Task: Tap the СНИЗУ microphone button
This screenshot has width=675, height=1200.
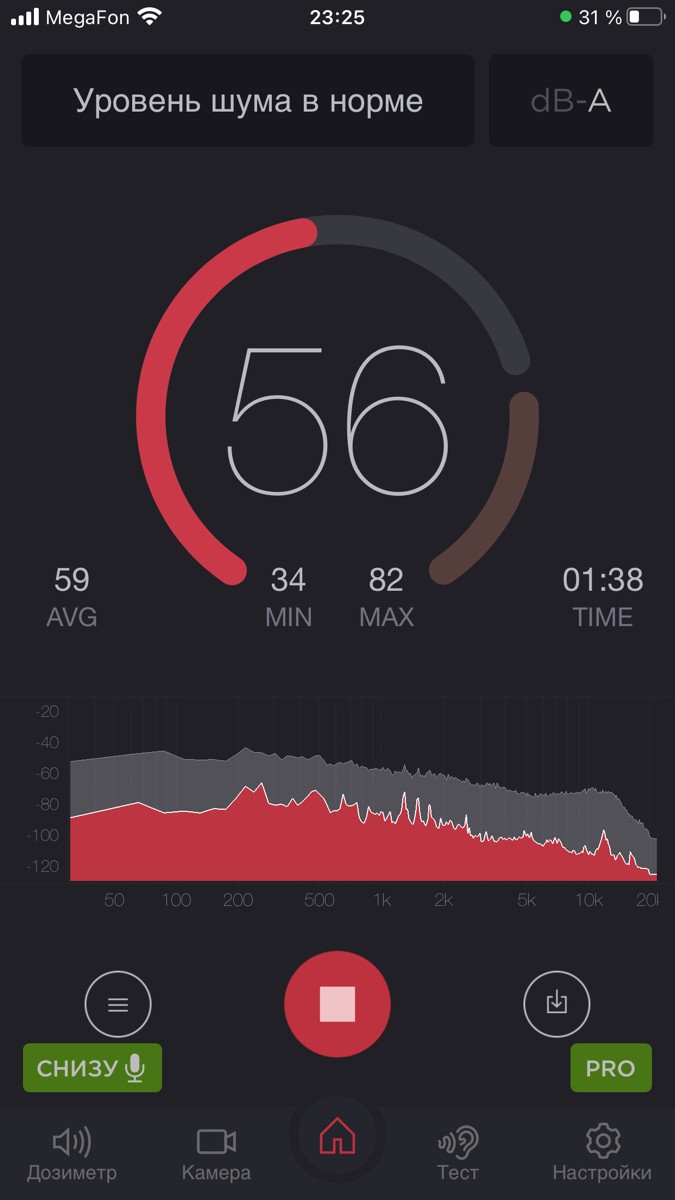Action: (x=92, y=1068)
